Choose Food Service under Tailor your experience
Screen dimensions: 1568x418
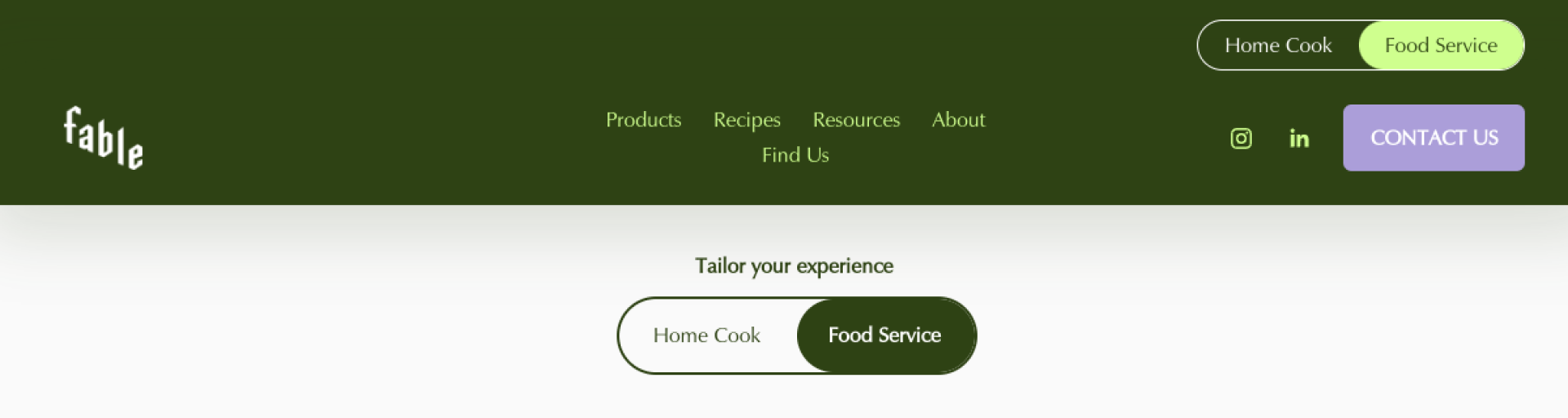pyautogui.click(x=884, y=336)
